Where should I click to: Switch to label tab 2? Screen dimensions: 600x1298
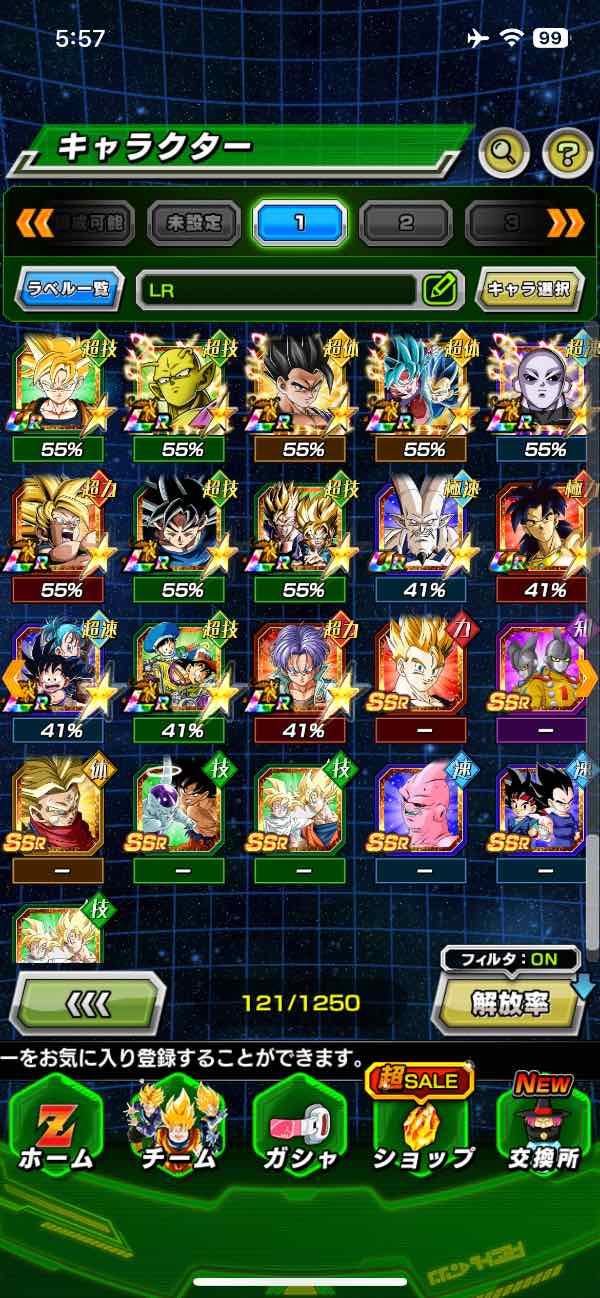(x=405, y=222)
